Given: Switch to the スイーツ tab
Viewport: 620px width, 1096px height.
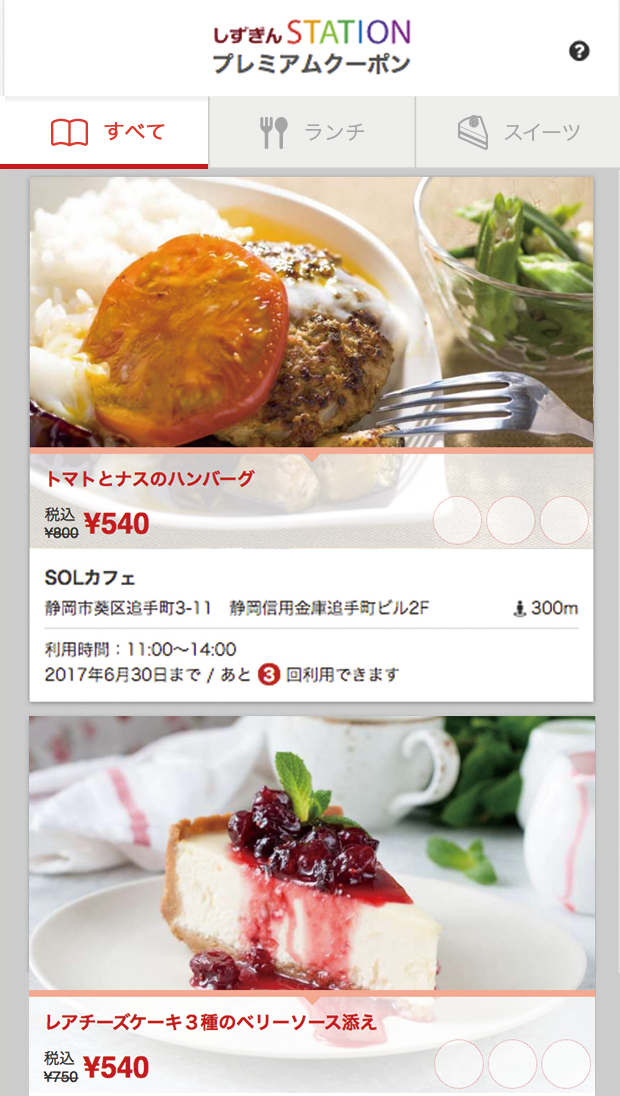Looking at the screenshot, I should coord(517,132).
